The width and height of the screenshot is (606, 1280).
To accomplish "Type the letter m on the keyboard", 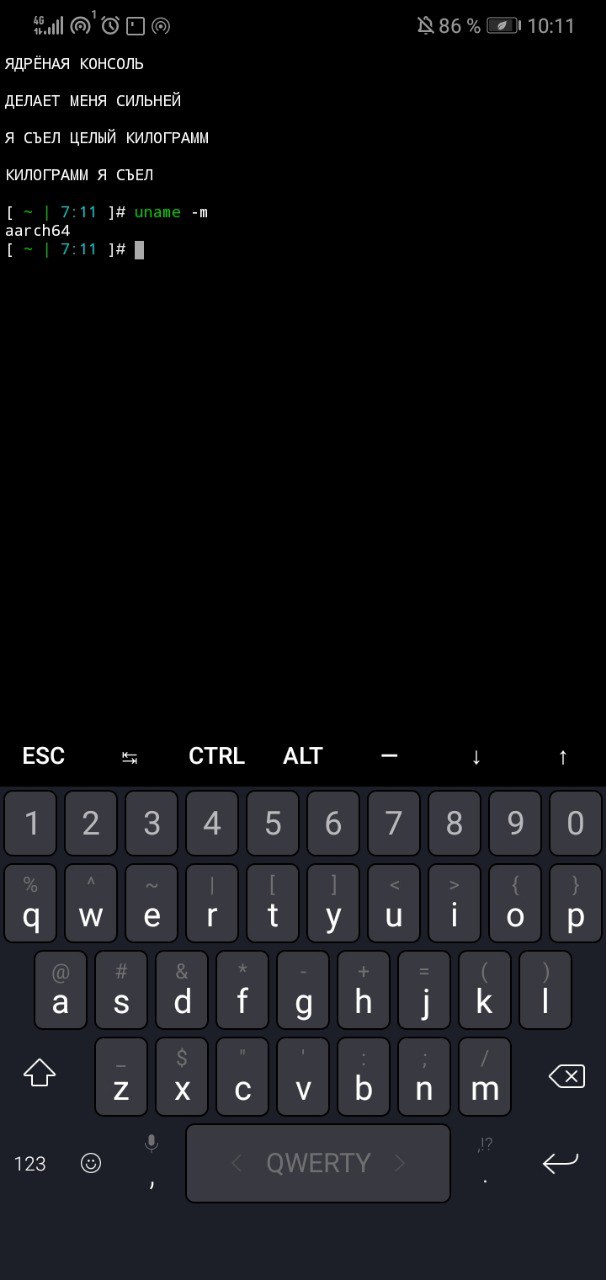I will (x=485, y=1077).
